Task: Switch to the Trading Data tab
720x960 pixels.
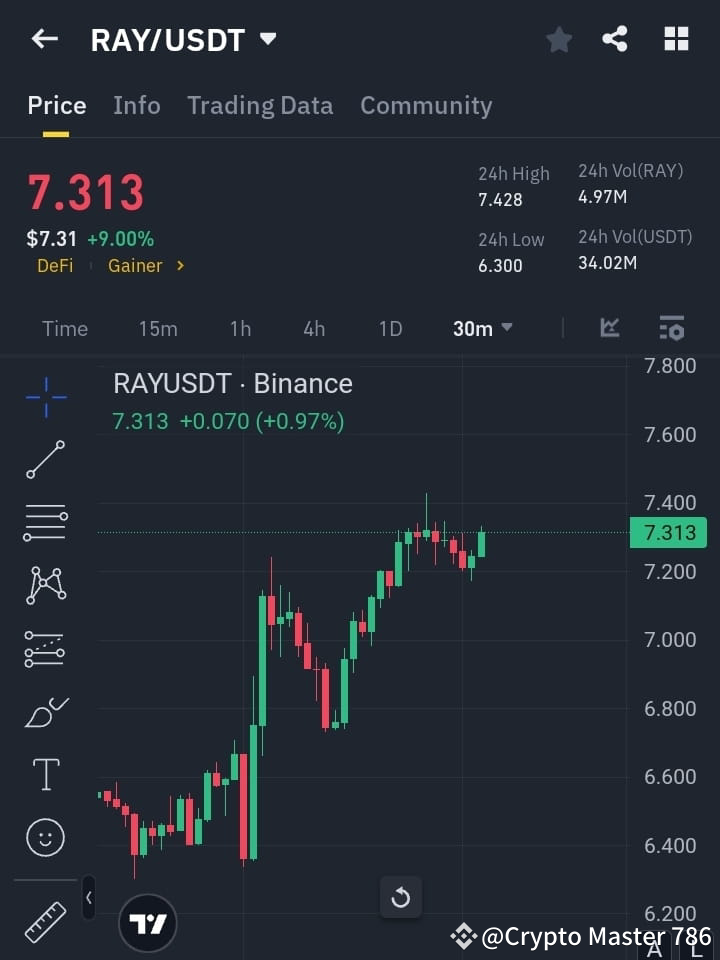Action: click(260, 105)
